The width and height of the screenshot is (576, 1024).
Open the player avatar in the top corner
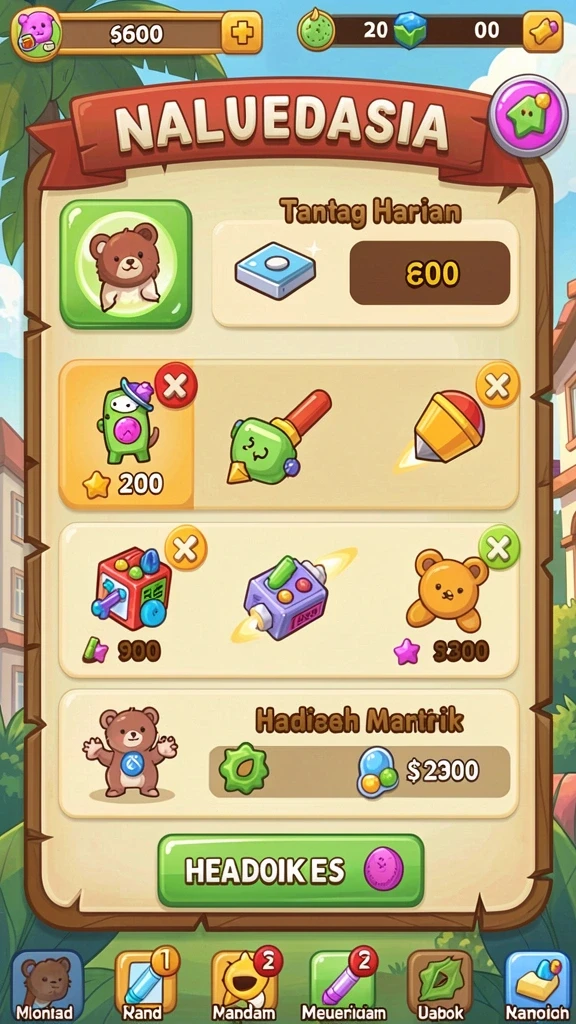(x=36, y=33)
